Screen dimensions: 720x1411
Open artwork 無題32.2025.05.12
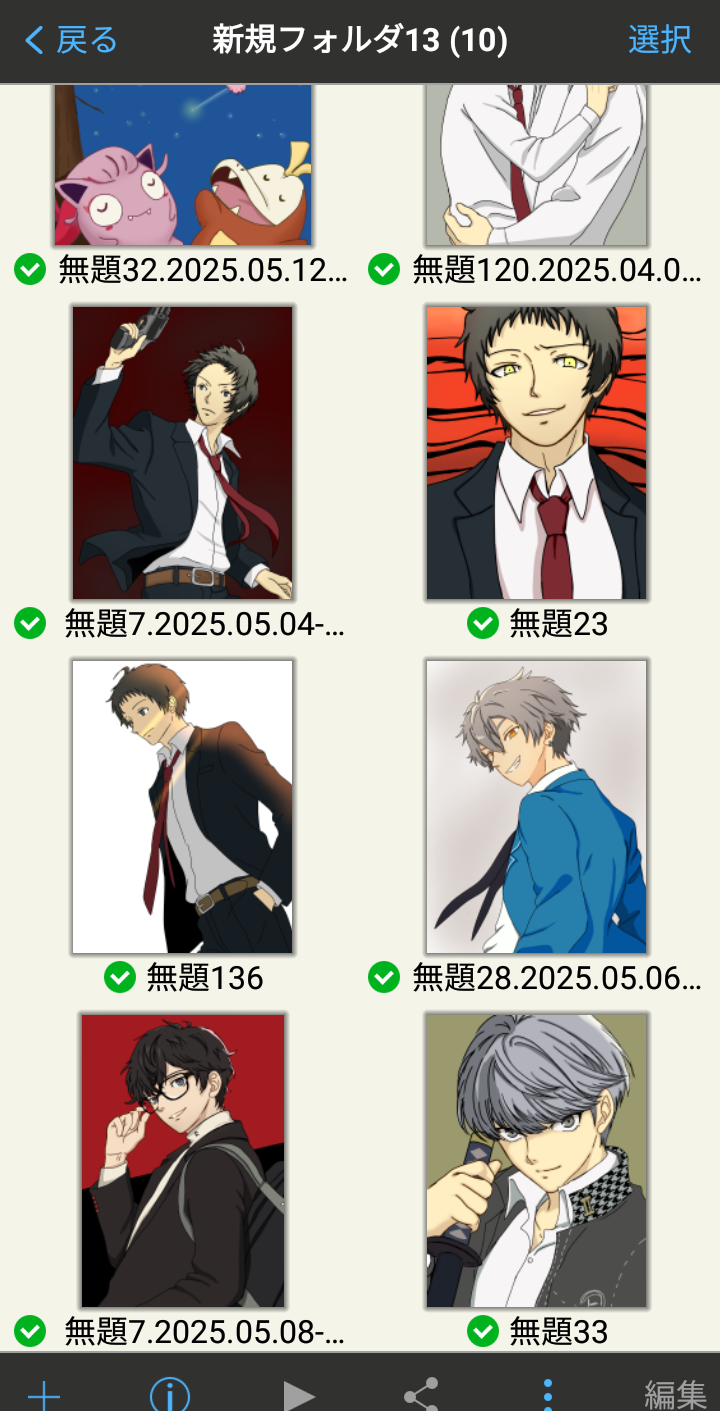pyautogui.click(x=183, y=165)
